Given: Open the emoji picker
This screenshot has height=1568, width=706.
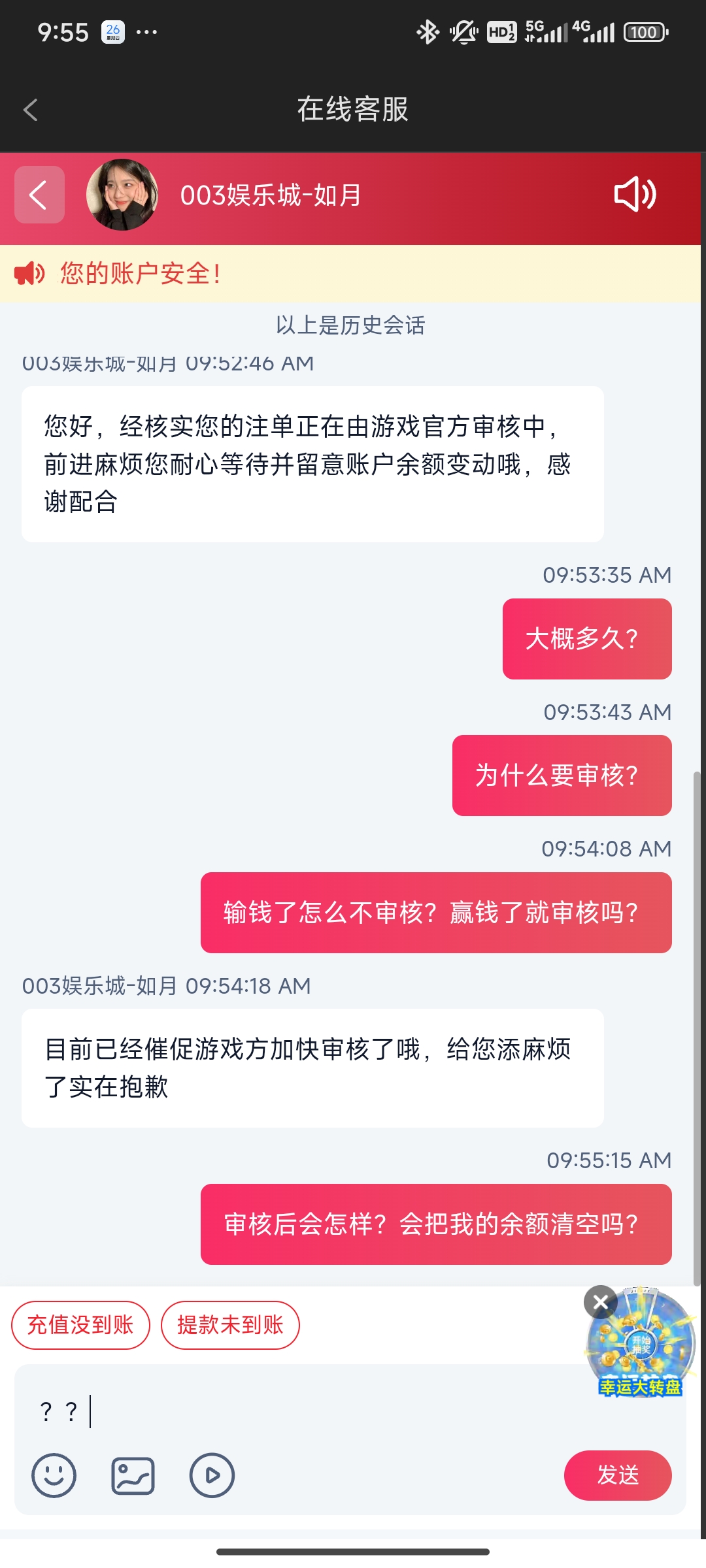Looking at the screenshot, I should click(x=54, y=1475).
